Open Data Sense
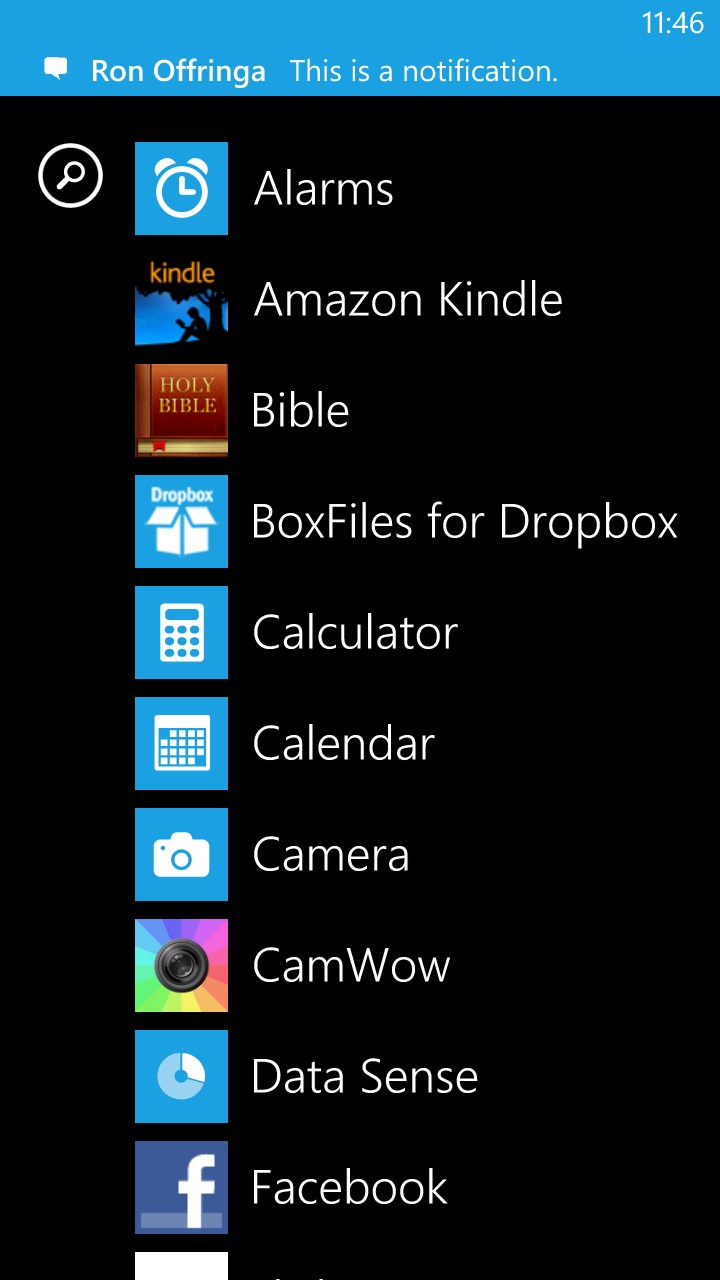Viewport: 720px width, 1280px height. tap(363, 1076)
